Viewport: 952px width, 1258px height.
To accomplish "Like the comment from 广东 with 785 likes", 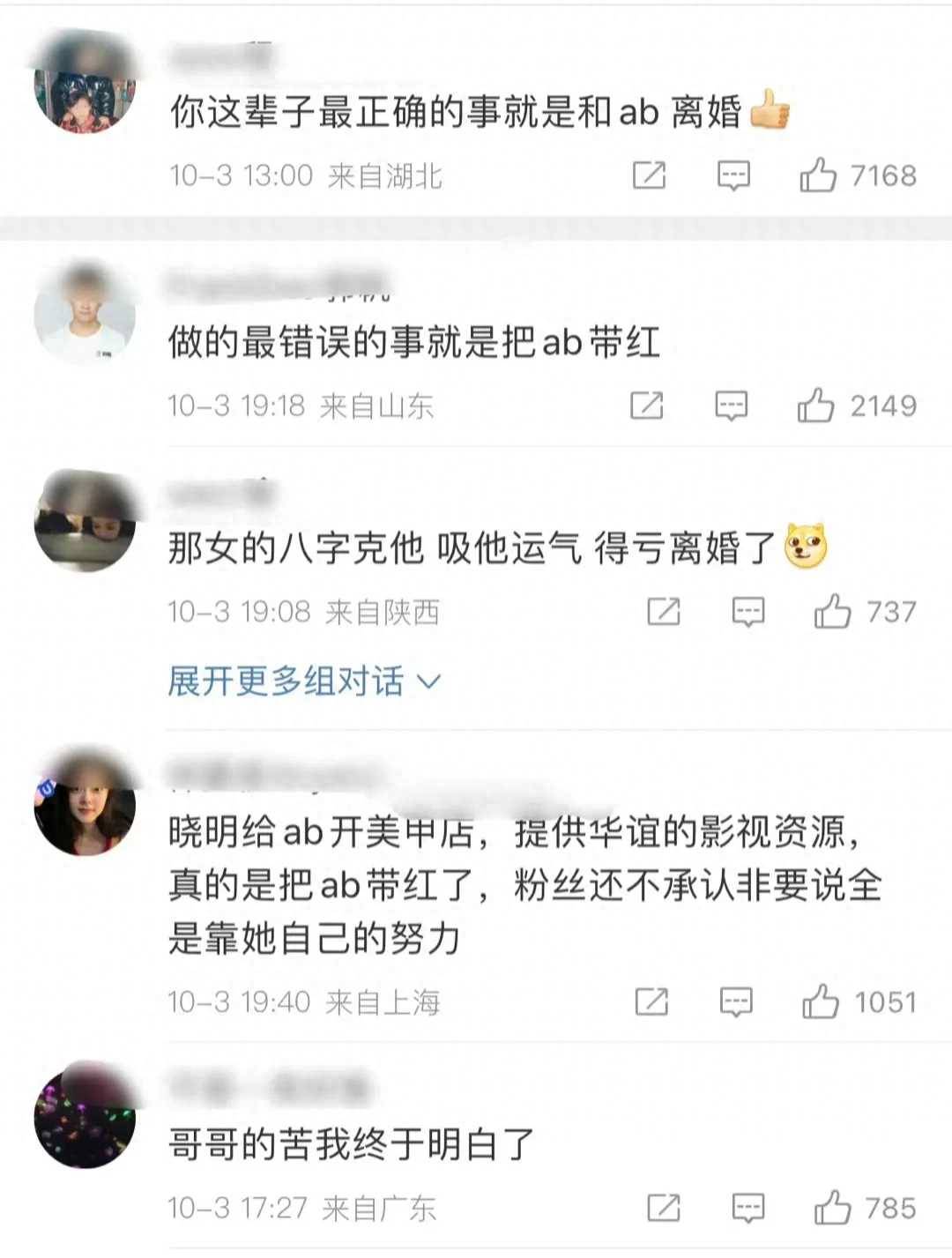I will (832, 1207).
